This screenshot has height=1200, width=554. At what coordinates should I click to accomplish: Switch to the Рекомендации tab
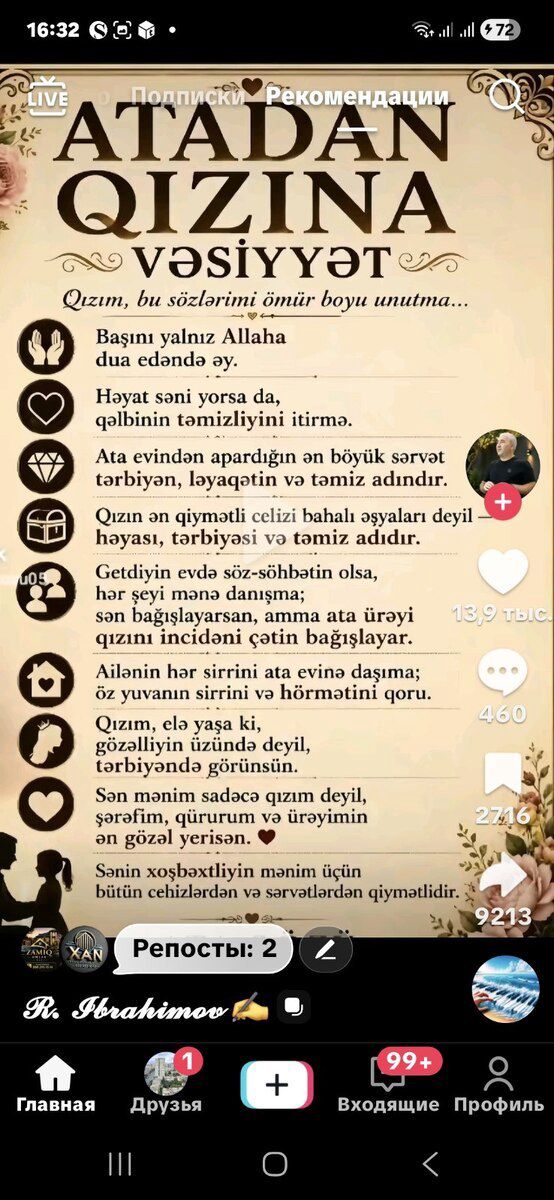pos(357,97)
